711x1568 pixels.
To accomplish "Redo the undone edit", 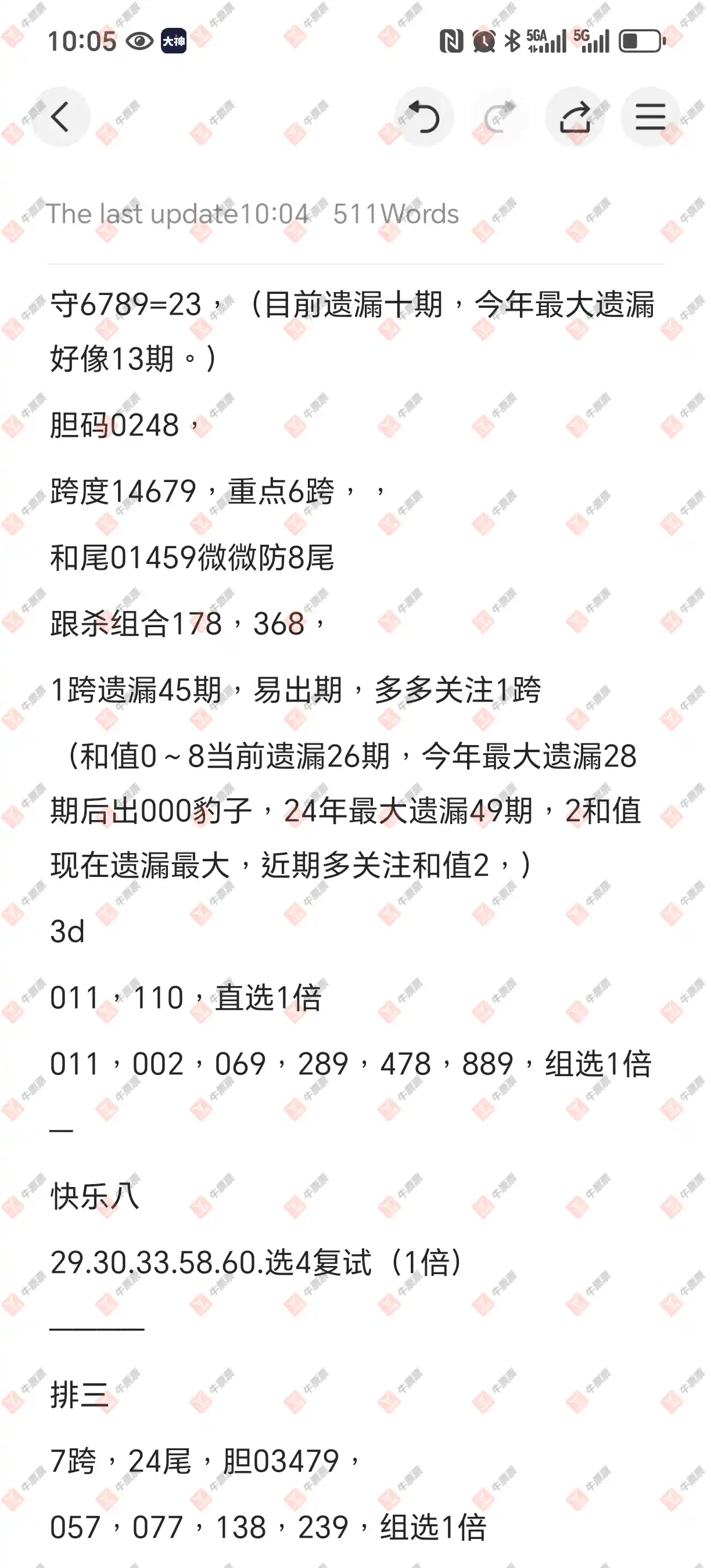I will click(x=499, y=117).
